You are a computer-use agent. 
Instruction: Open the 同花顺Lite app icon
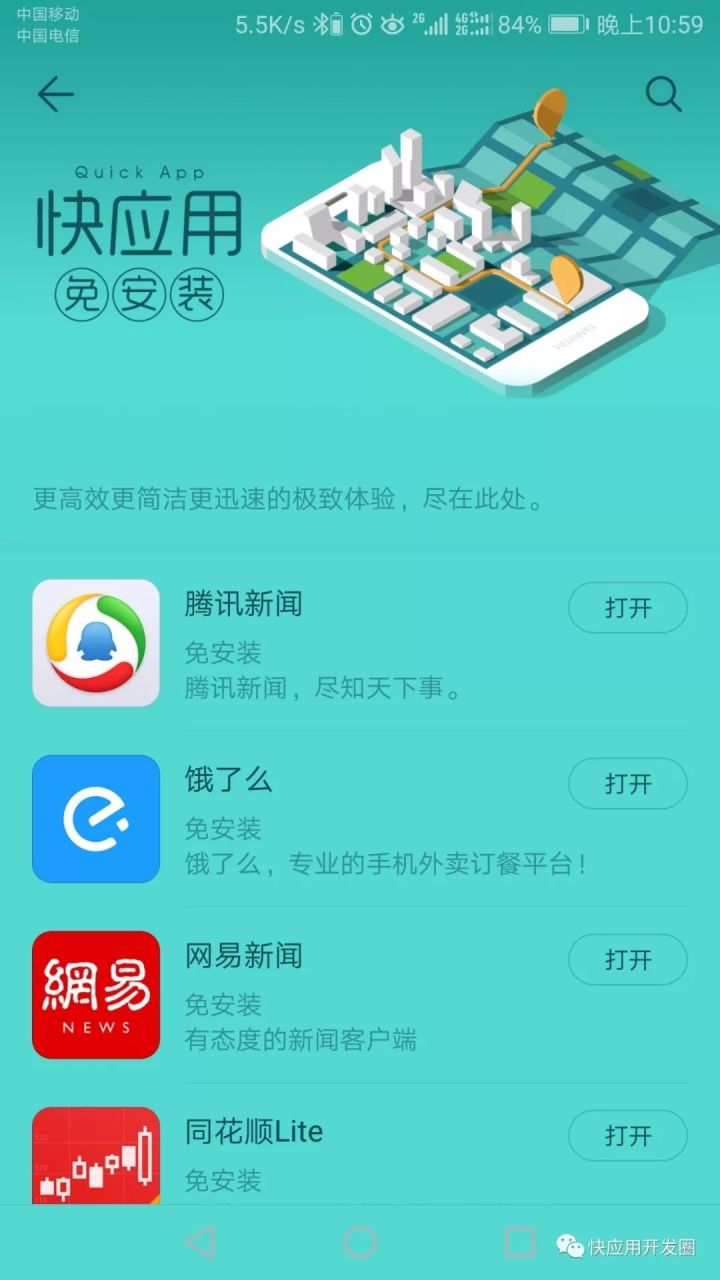coord(96,1155)
